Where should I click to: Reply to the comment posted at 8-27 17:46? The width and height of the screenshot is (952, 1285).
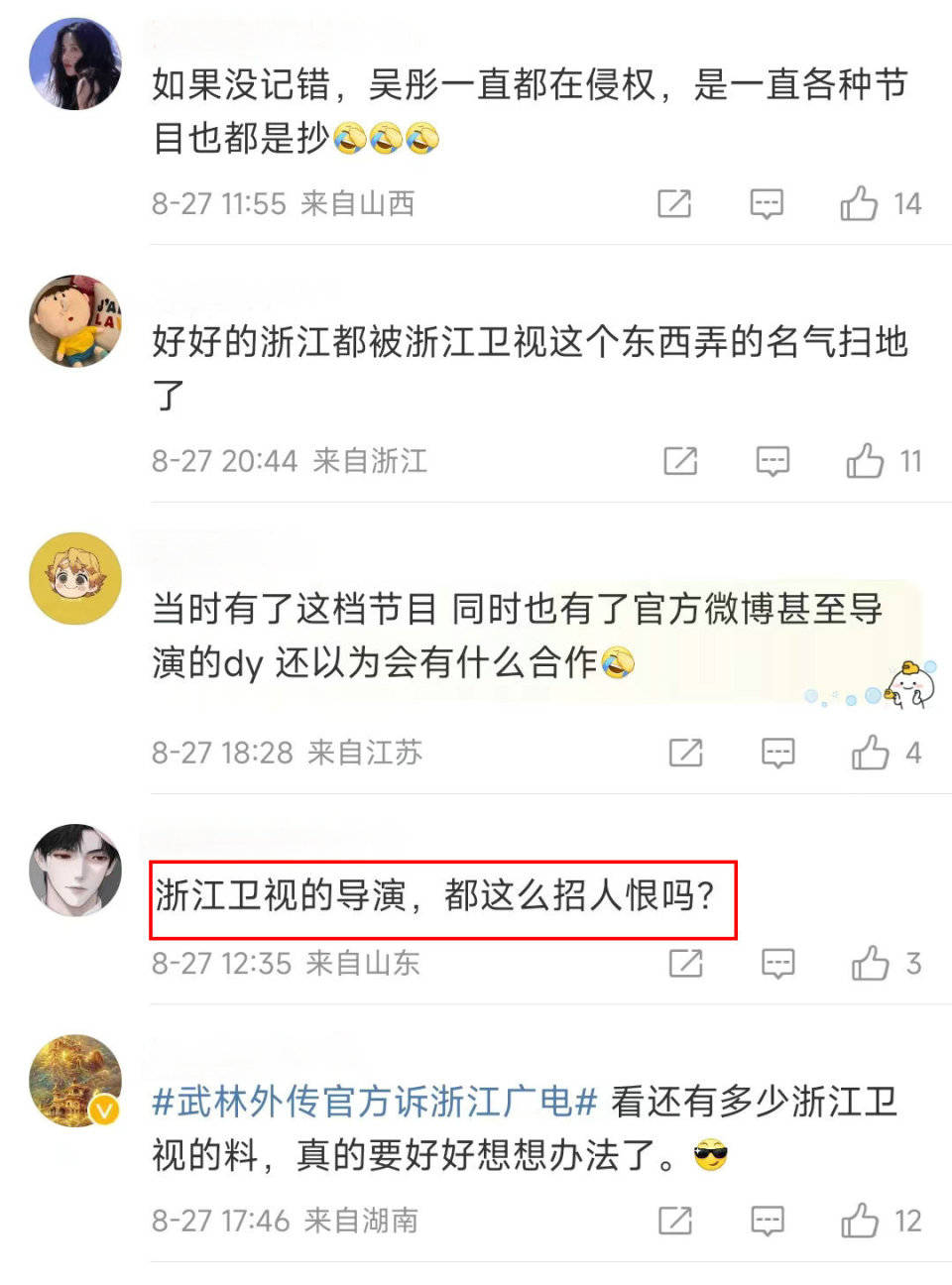point(767,1221)
